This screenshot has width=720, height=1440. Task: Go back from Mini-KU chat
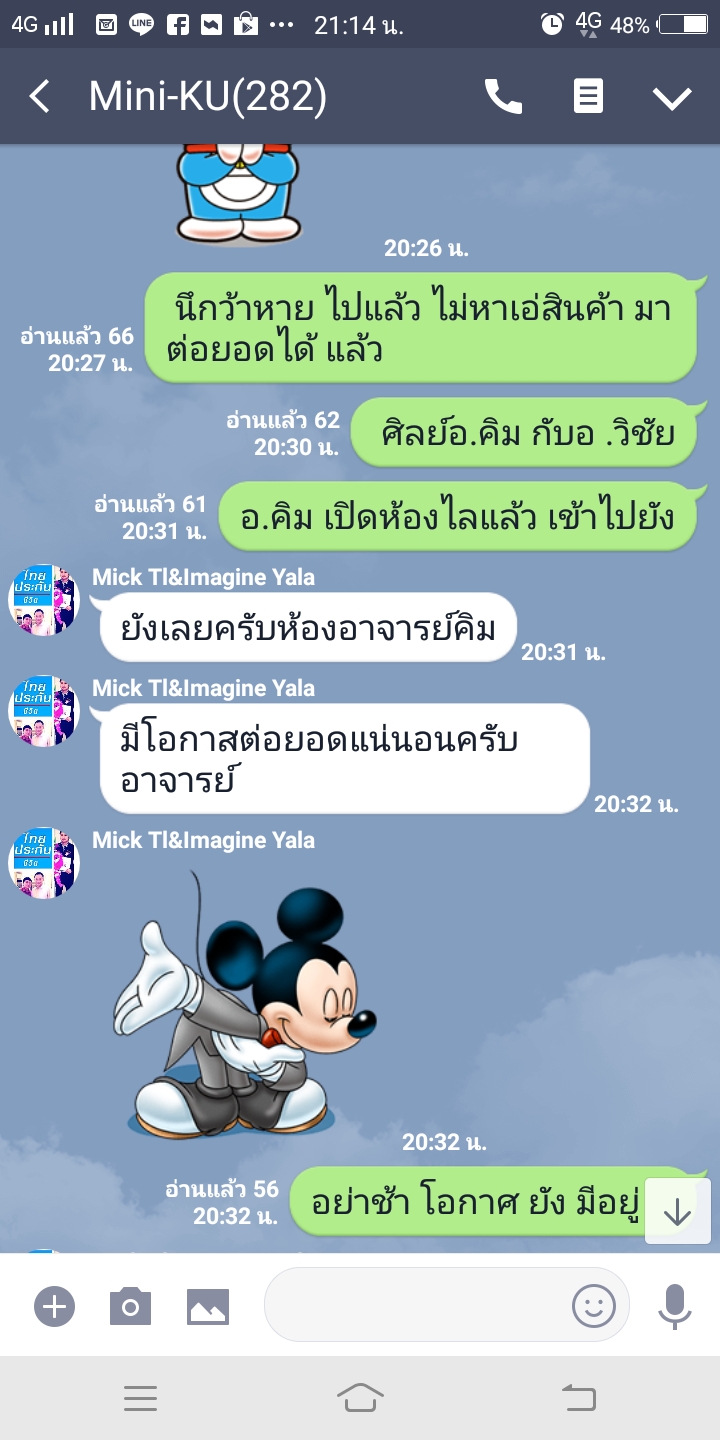pyautogui.click(x=40, y=97)
